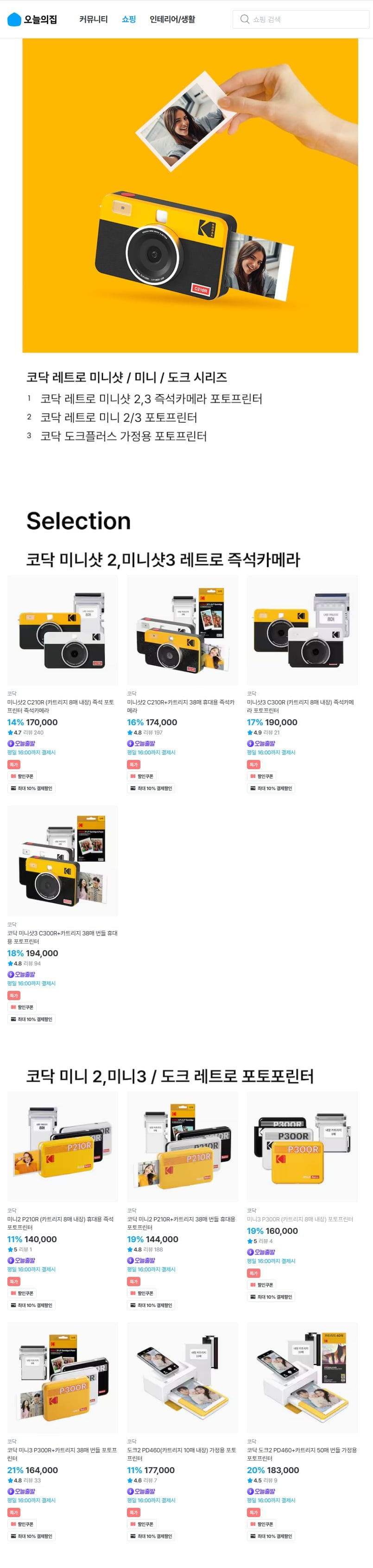Switch to the 쇼핑 tab

(x=129, y=19)
